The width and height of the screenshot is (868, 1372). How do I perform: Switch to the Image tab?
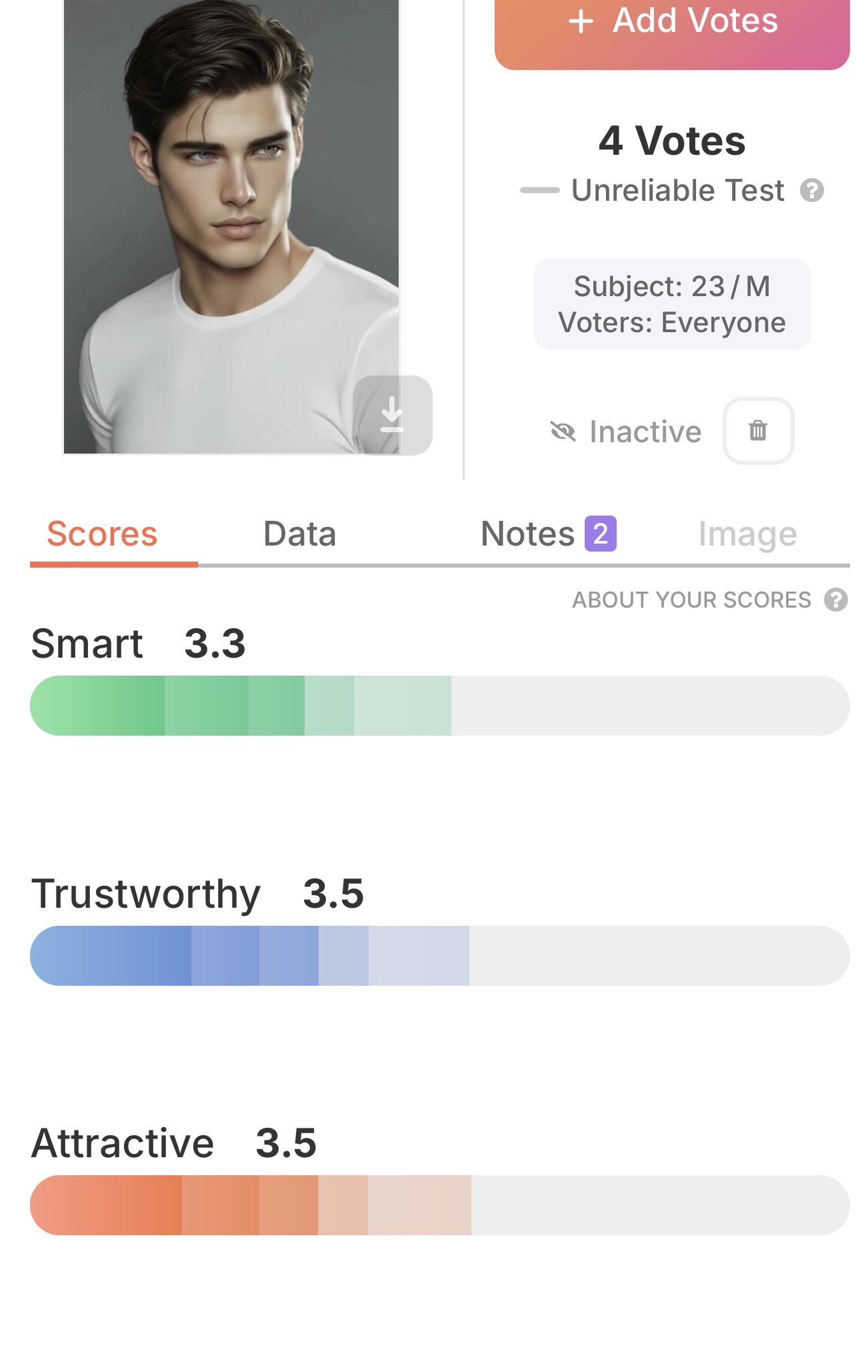pyautogui.click(x=747, y=534)
